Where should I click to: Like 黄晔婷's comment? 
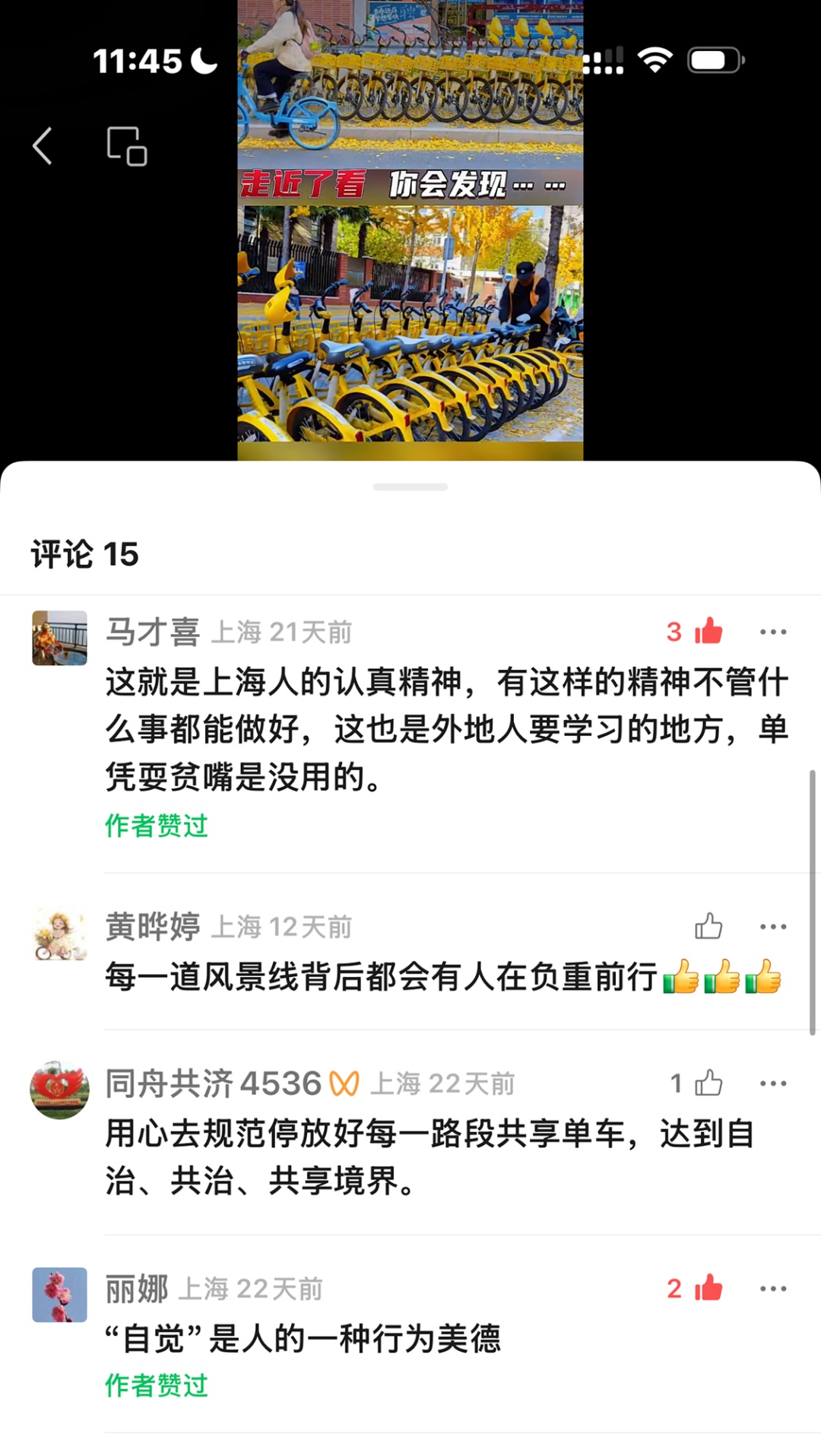point(708,926)
